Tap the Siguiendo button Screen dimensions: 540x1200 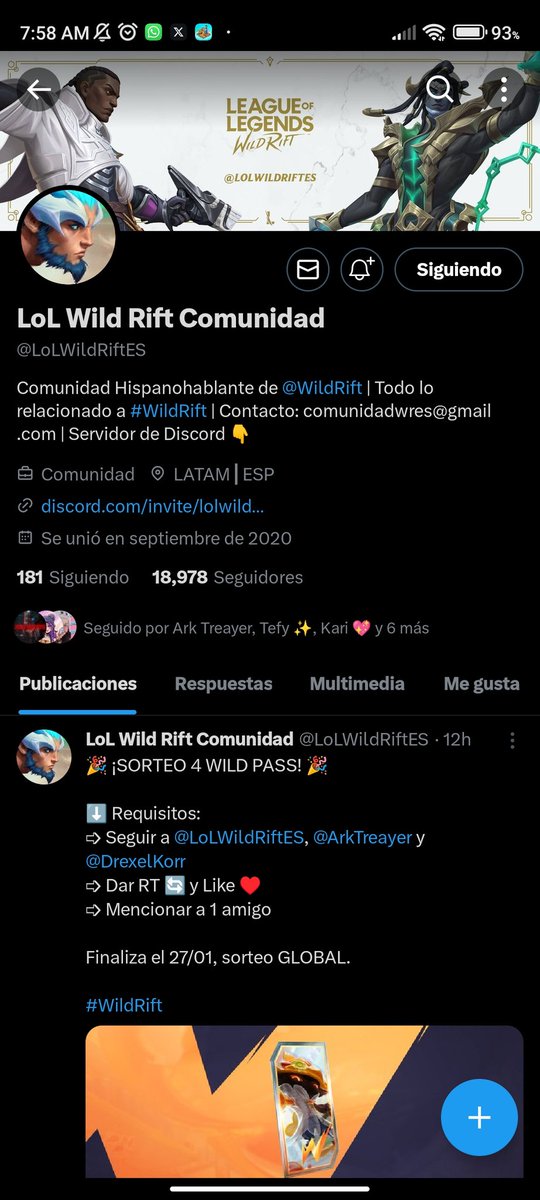click(x=458, y=270)
